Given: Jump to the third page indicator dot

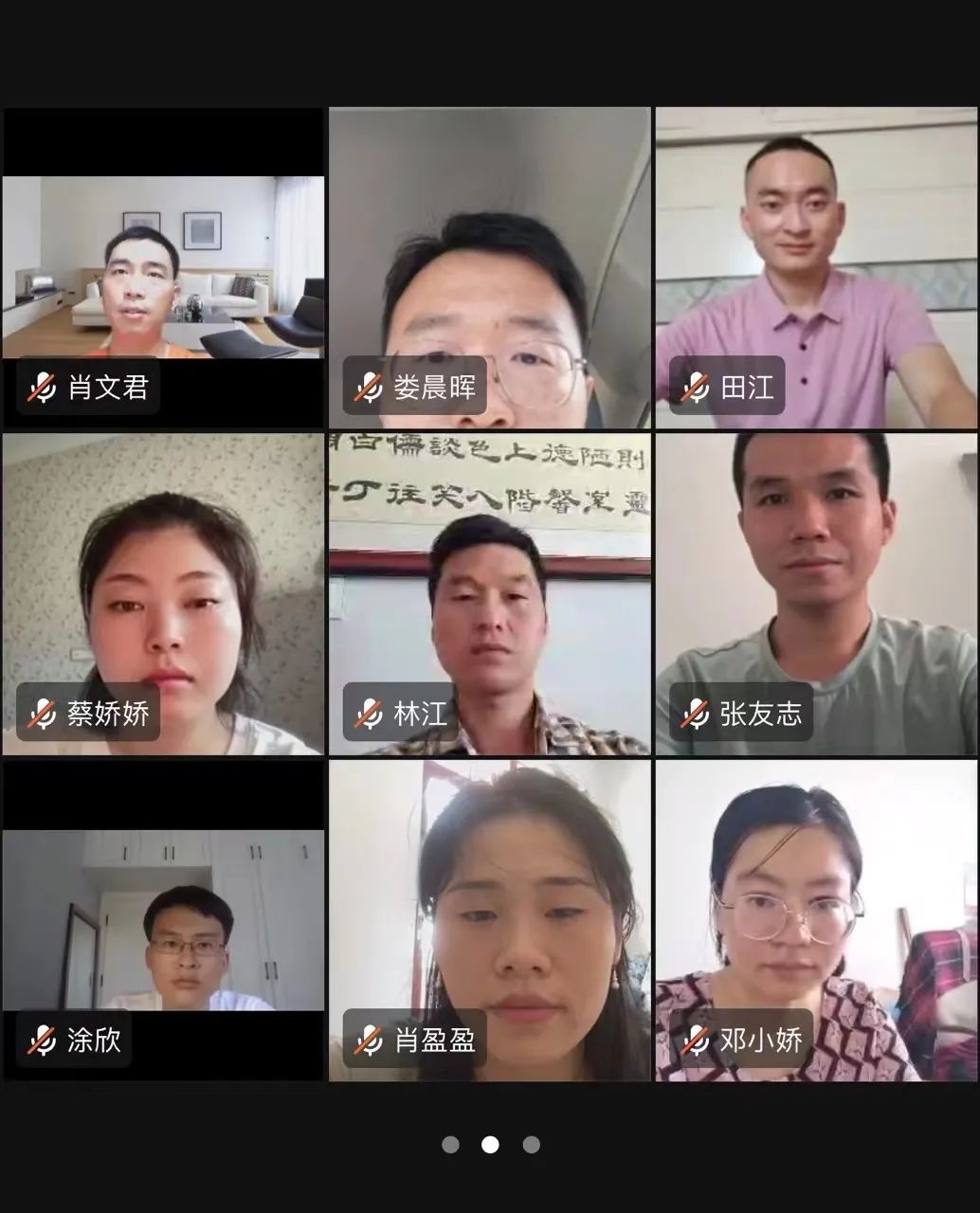Looking at the screenshot, I should click(x=531, y=1145).
